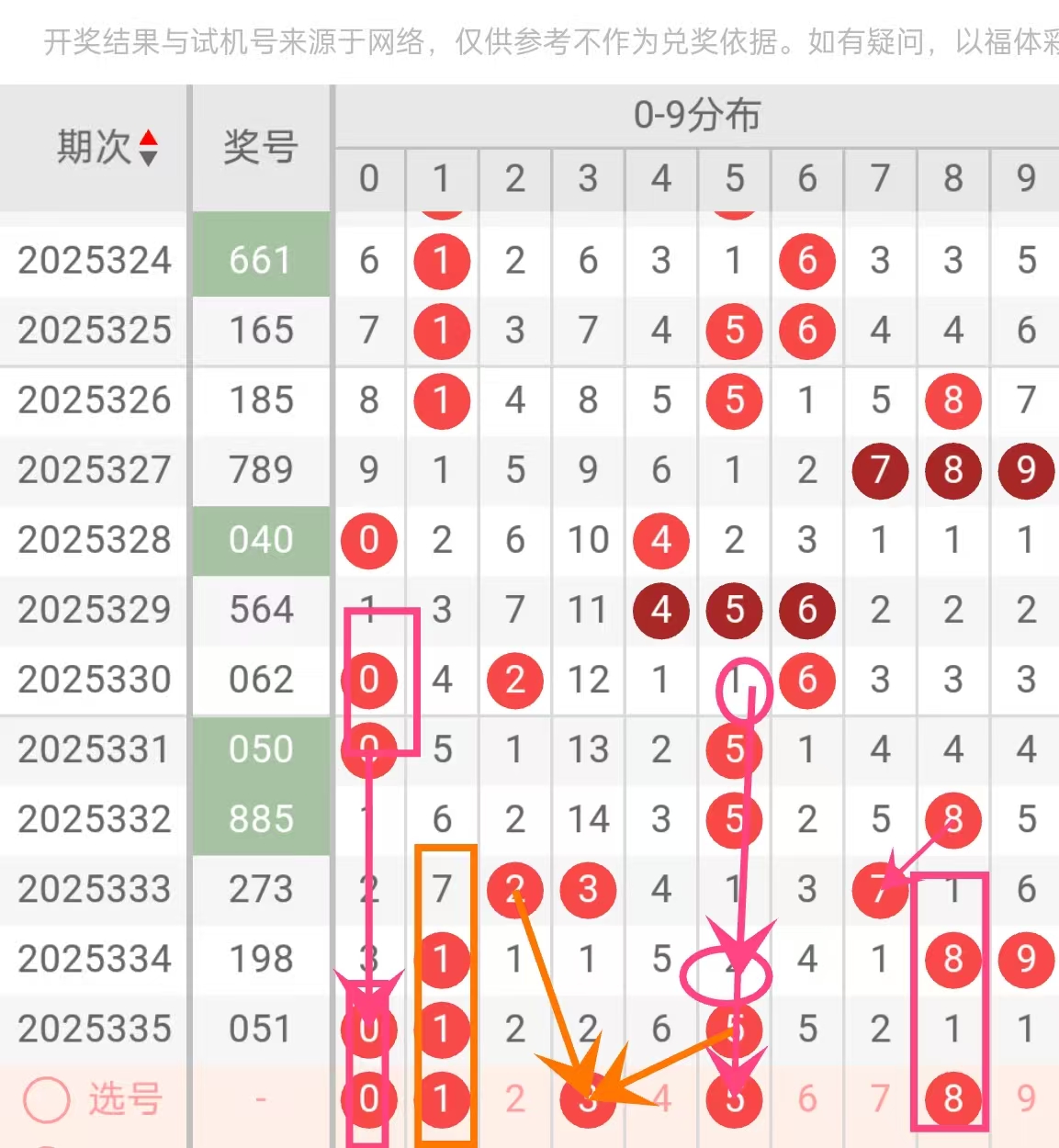Pick number 2 in the 选号 row
The image size is (1059, 1148).
click(514, 1098)
